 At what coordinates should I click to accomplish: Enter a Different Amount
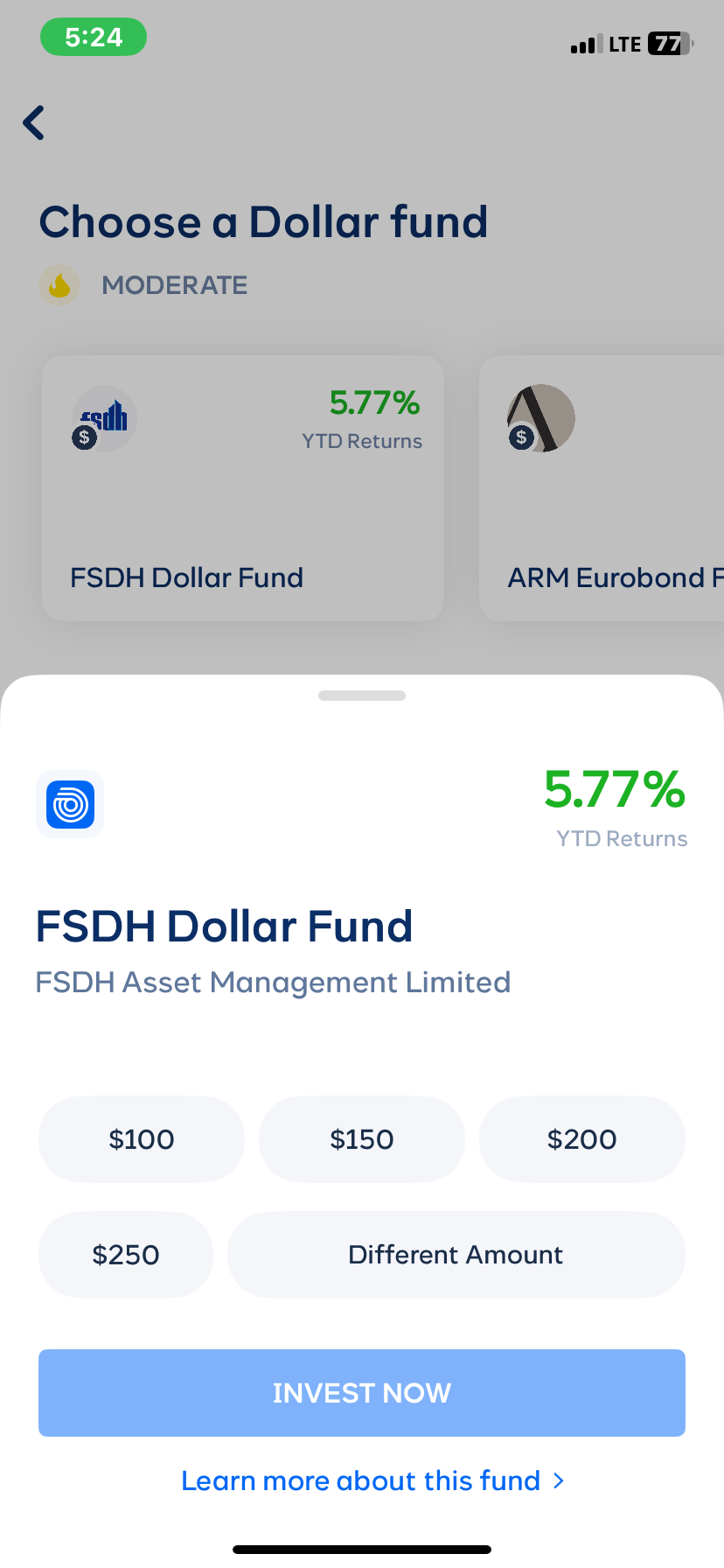tap(456, 1255)
